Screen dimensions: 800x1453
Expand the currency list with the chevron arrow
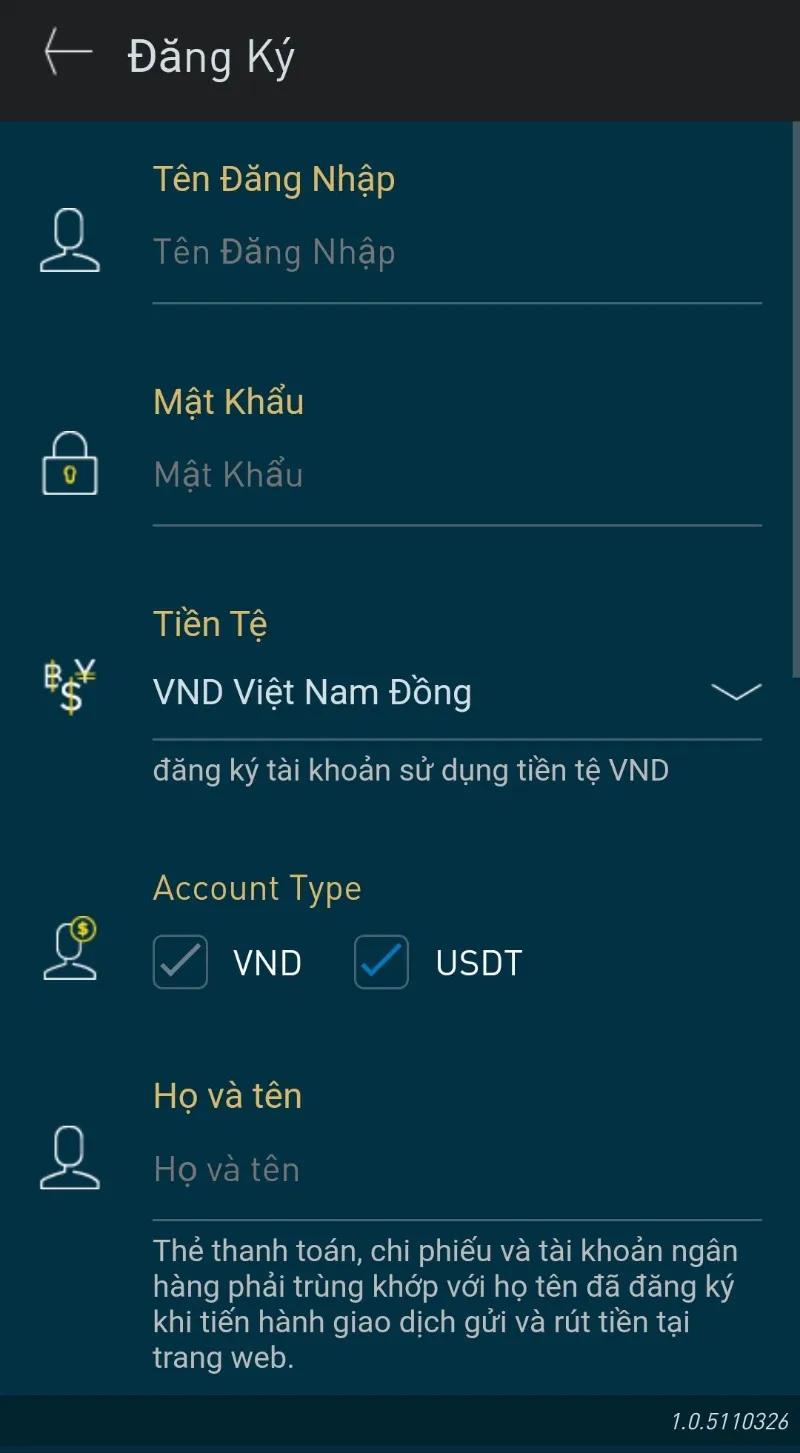pyautogui.click(x=736, y=691)
